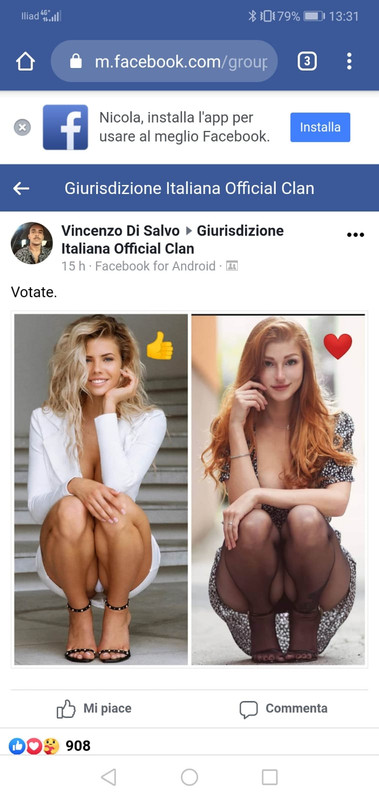Open the browser tab switcher showing 3
379x800 pixels.
point(307,62)
